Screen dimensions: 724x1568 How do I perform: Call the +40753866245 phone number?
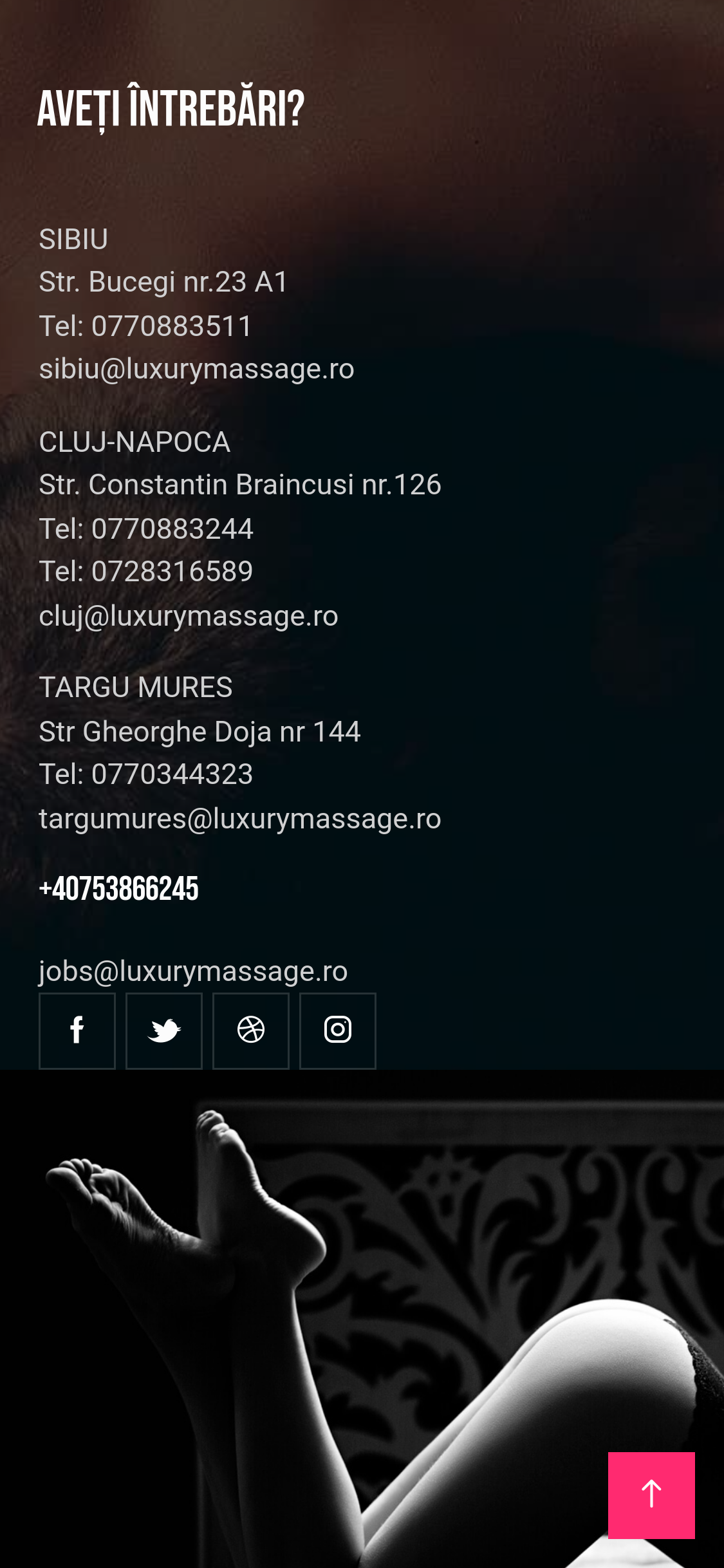pyautogui.click(x=119, y=889)
